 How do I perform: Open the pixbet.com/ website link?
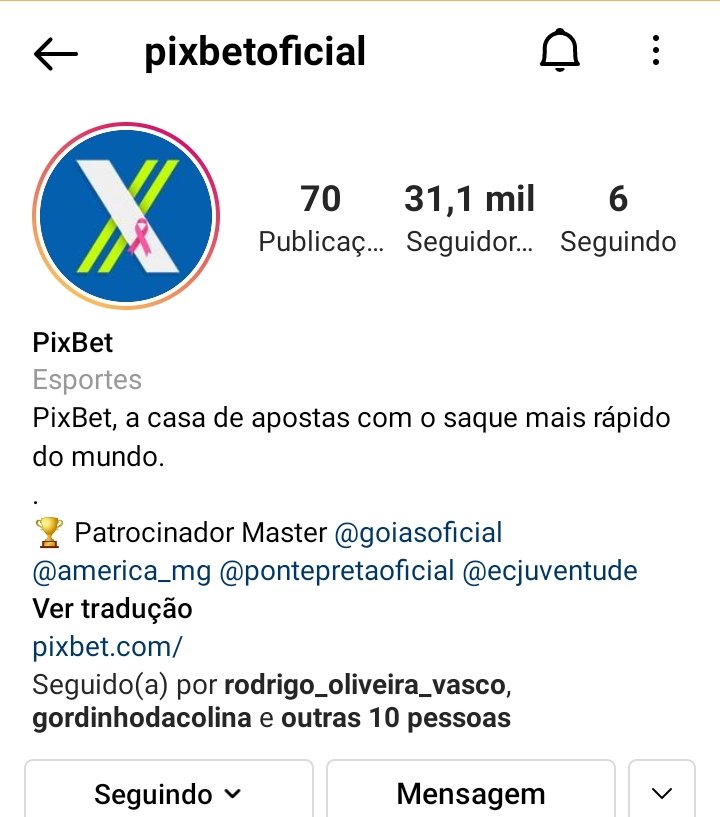[108, 646]
